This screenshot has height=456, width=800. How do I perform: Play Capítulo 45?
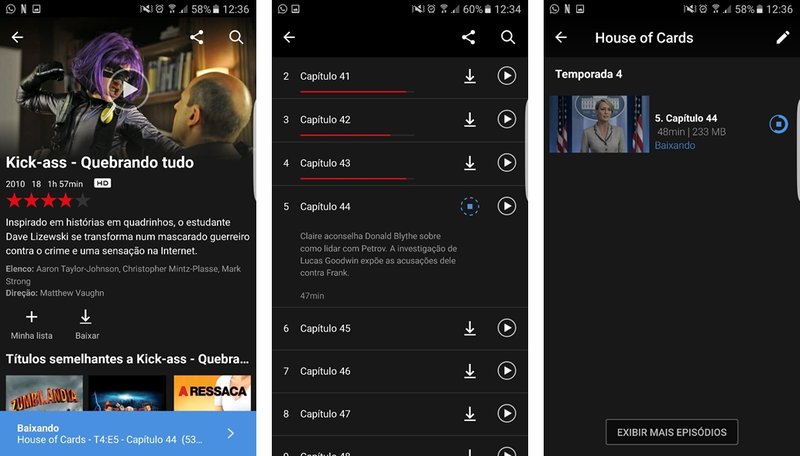(507, 328)
